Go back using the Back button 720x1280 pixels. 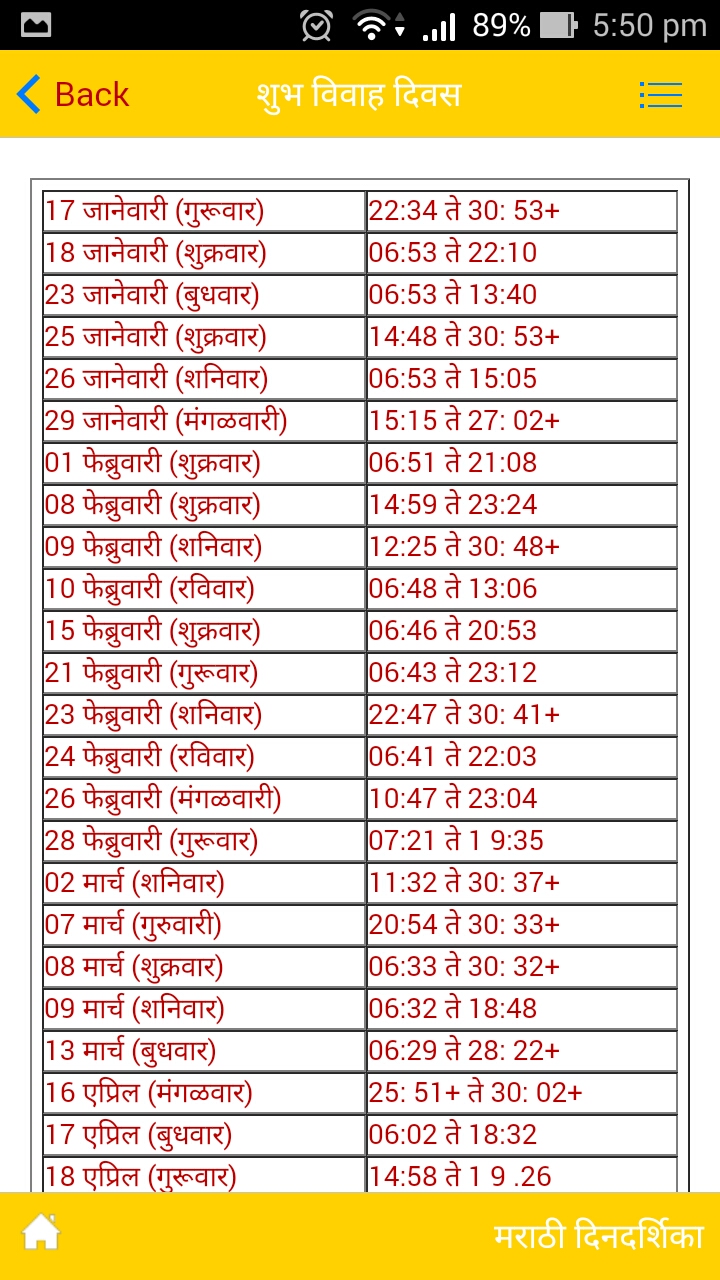(73, 95)
